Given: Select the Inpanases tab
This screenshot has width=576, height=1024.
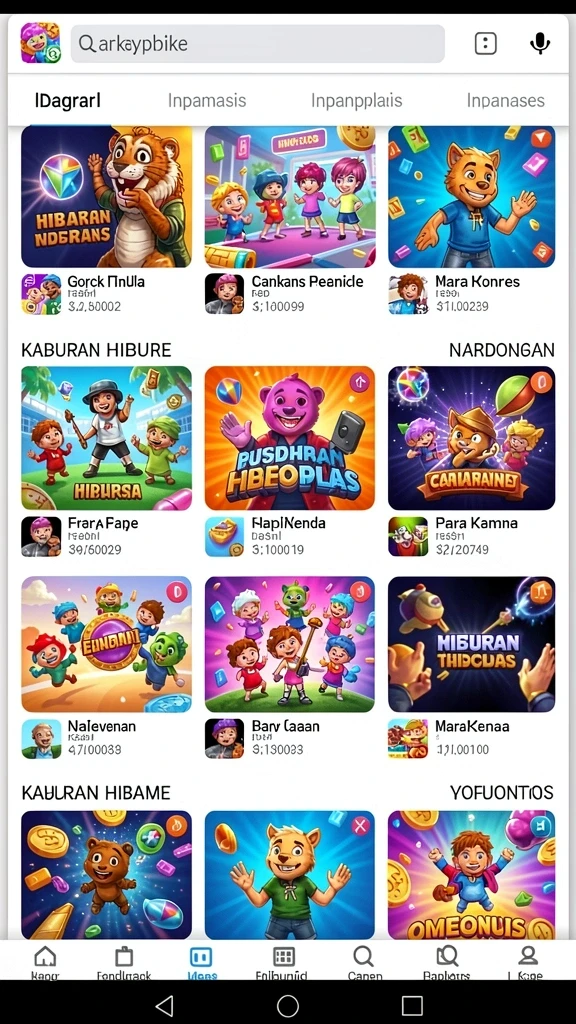Looking at the screenshot, I should coord(505,101).
